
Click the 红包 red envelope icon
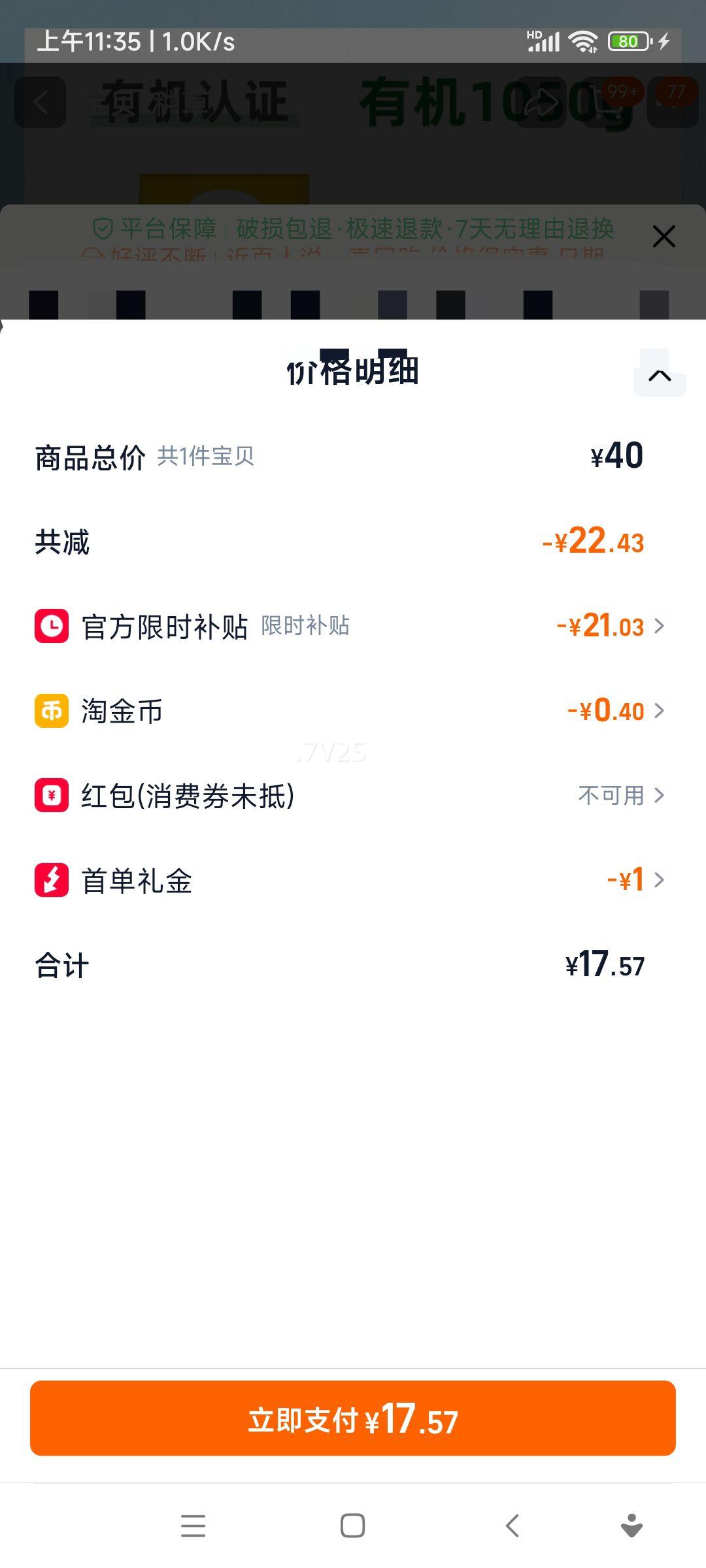[50, 796]
